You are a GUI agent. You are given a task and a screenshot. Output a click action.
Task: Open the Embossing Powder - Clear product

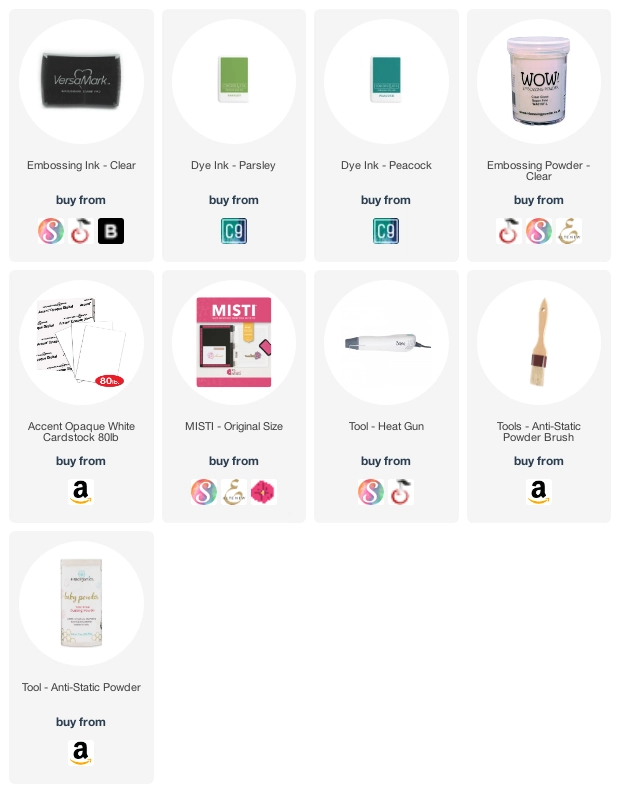click(x=538, y=77)
